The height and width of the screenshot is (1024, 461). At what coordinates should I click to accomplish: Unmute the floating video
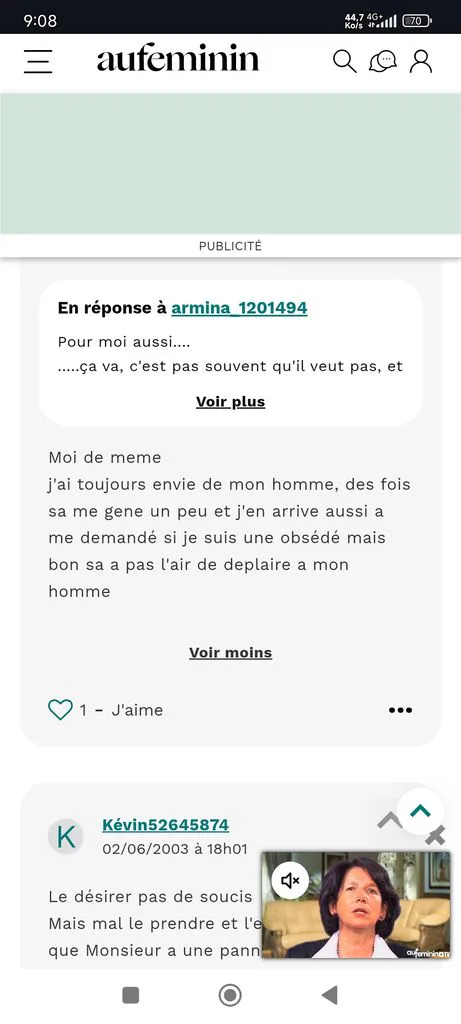[x=290, y=881]
